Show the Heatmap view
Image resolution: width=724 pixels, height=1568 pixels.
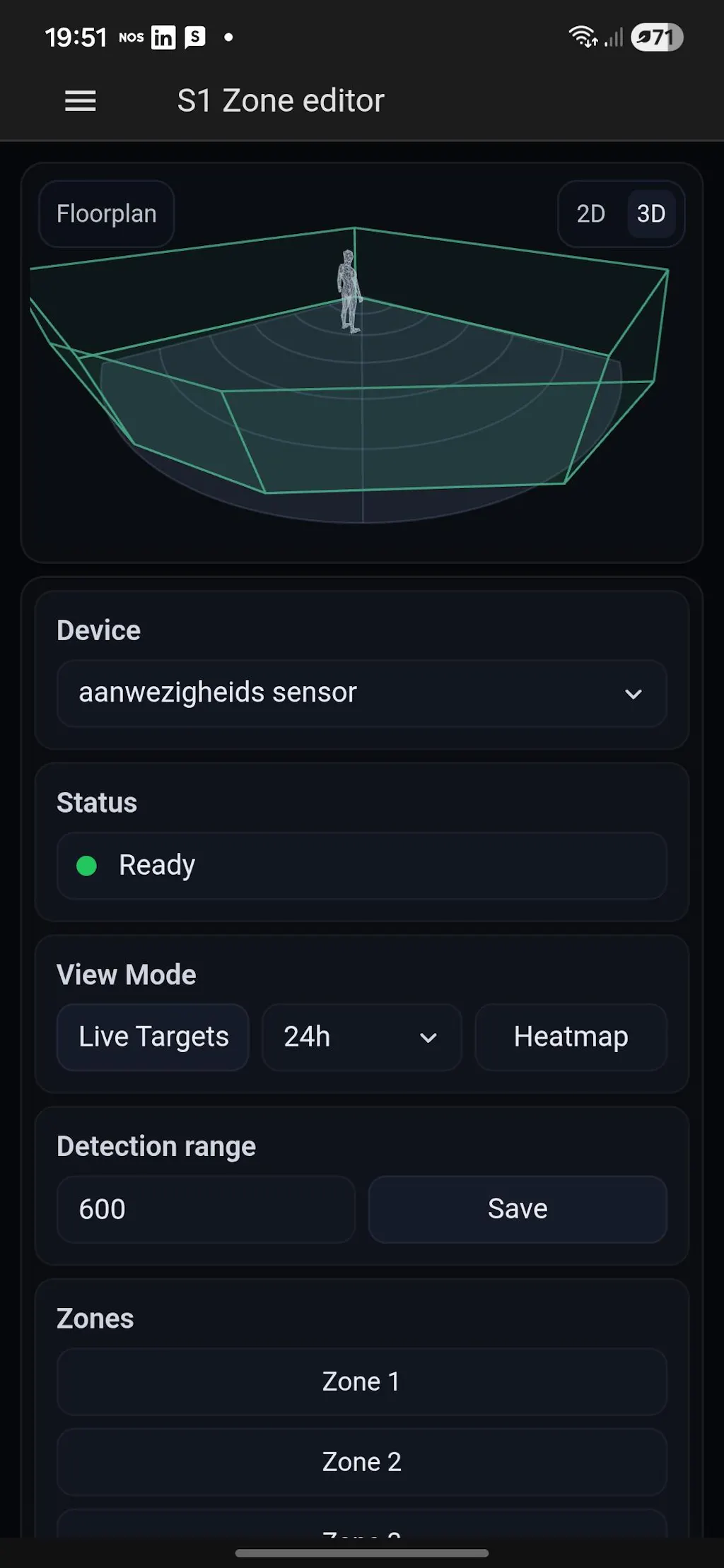click(571, 1037)
